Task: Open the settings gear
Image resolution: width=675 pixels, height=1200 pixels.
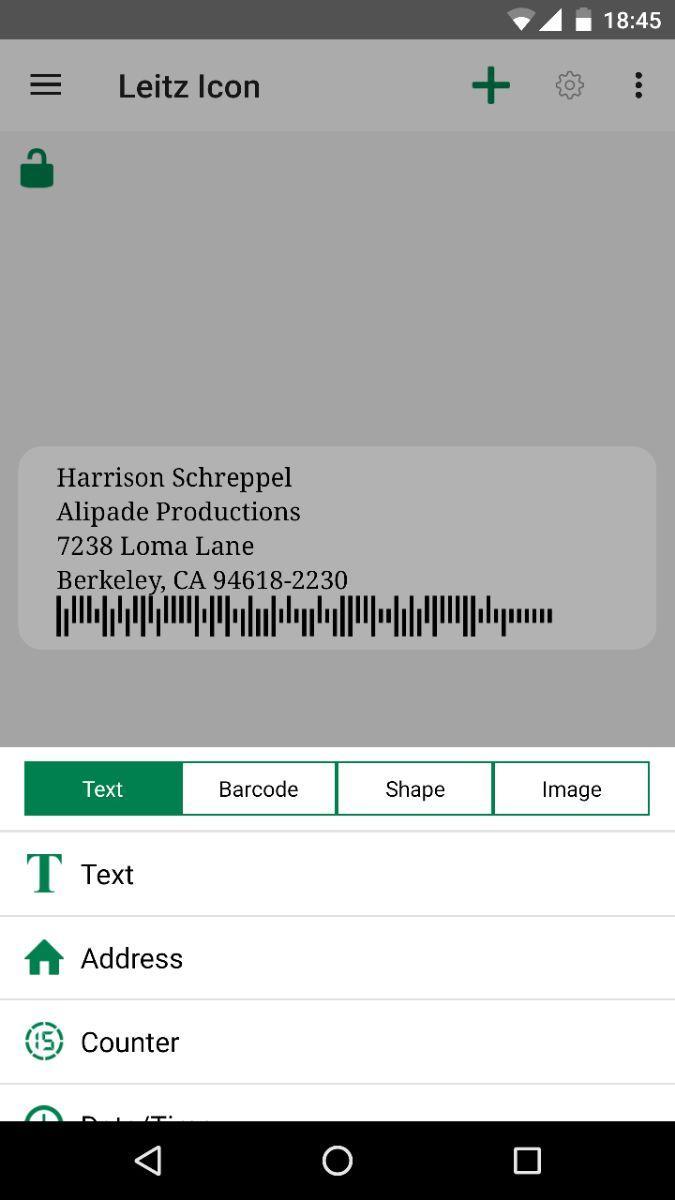Action: pos(570,86)
